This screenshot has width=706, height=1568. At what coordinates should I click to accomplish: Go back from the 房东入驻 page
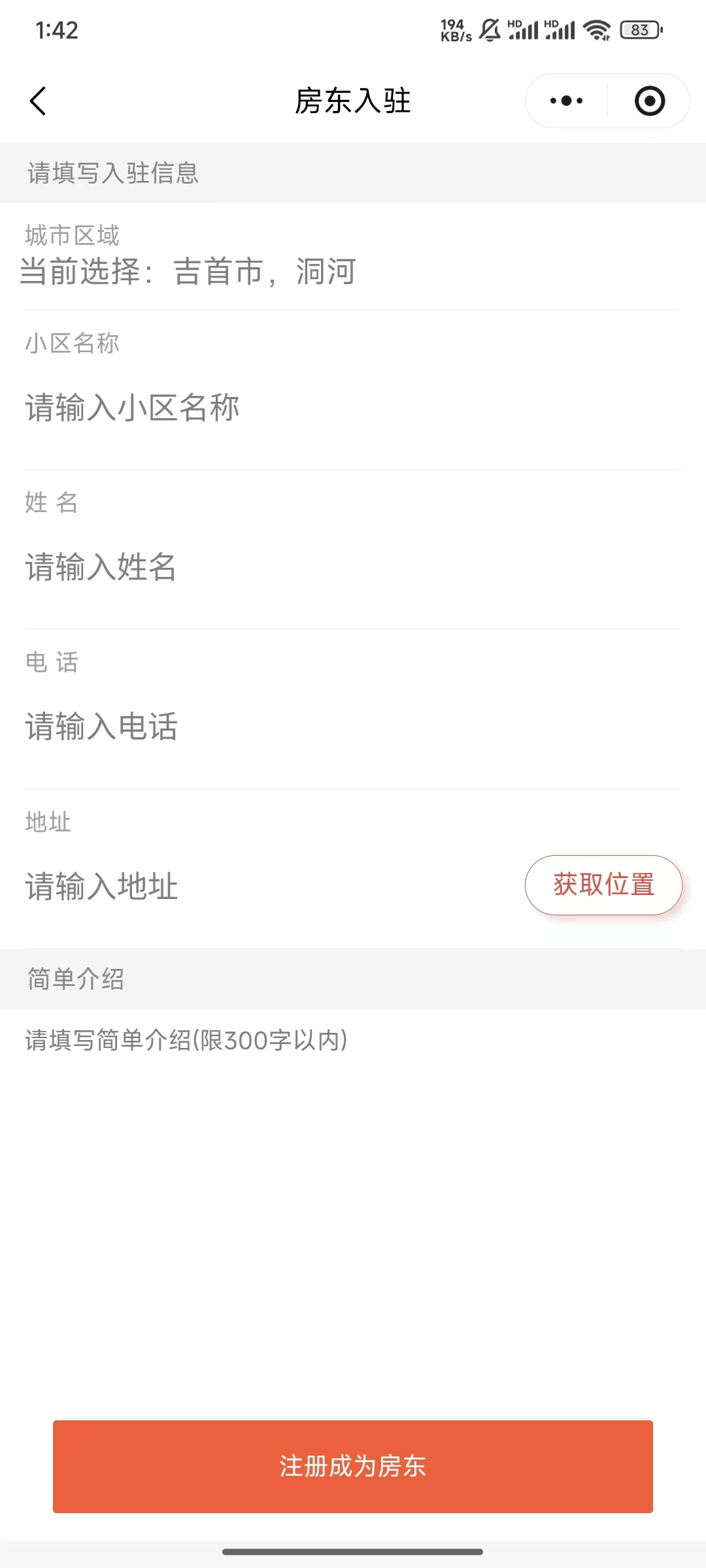click(x=38, y=101)
